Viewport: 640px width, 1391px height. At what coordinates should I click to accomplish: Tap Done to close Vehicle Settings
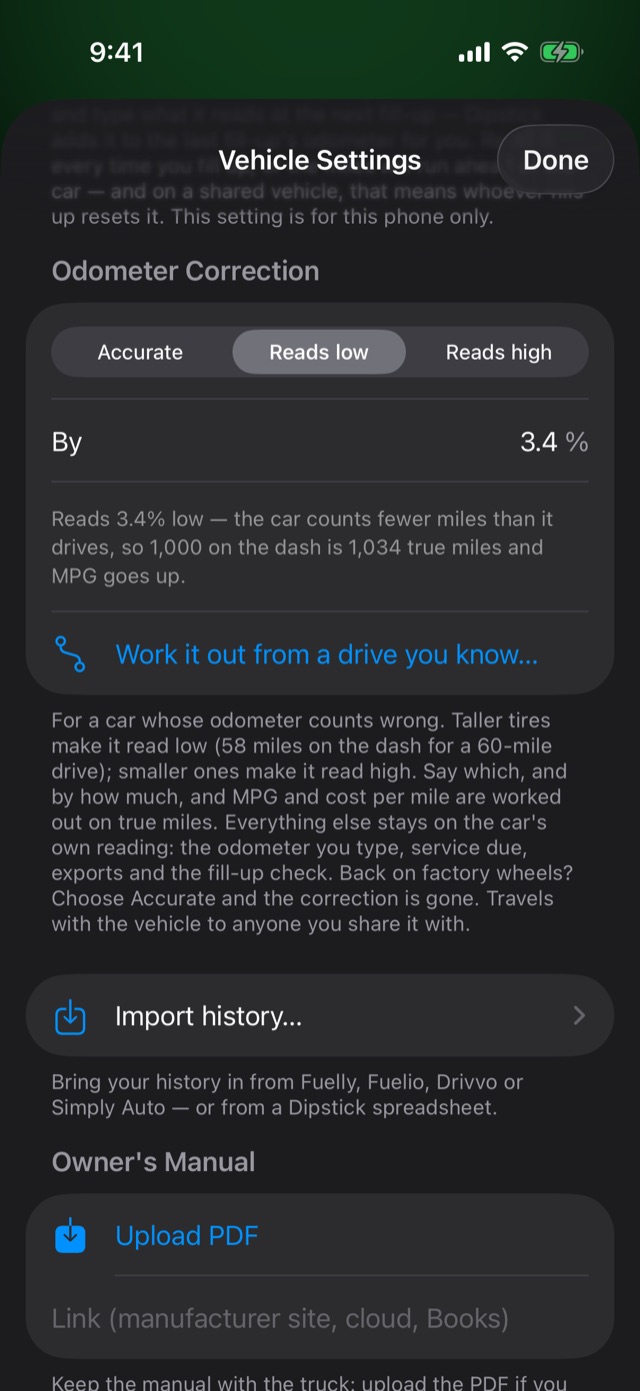click(x=555, y=160)
